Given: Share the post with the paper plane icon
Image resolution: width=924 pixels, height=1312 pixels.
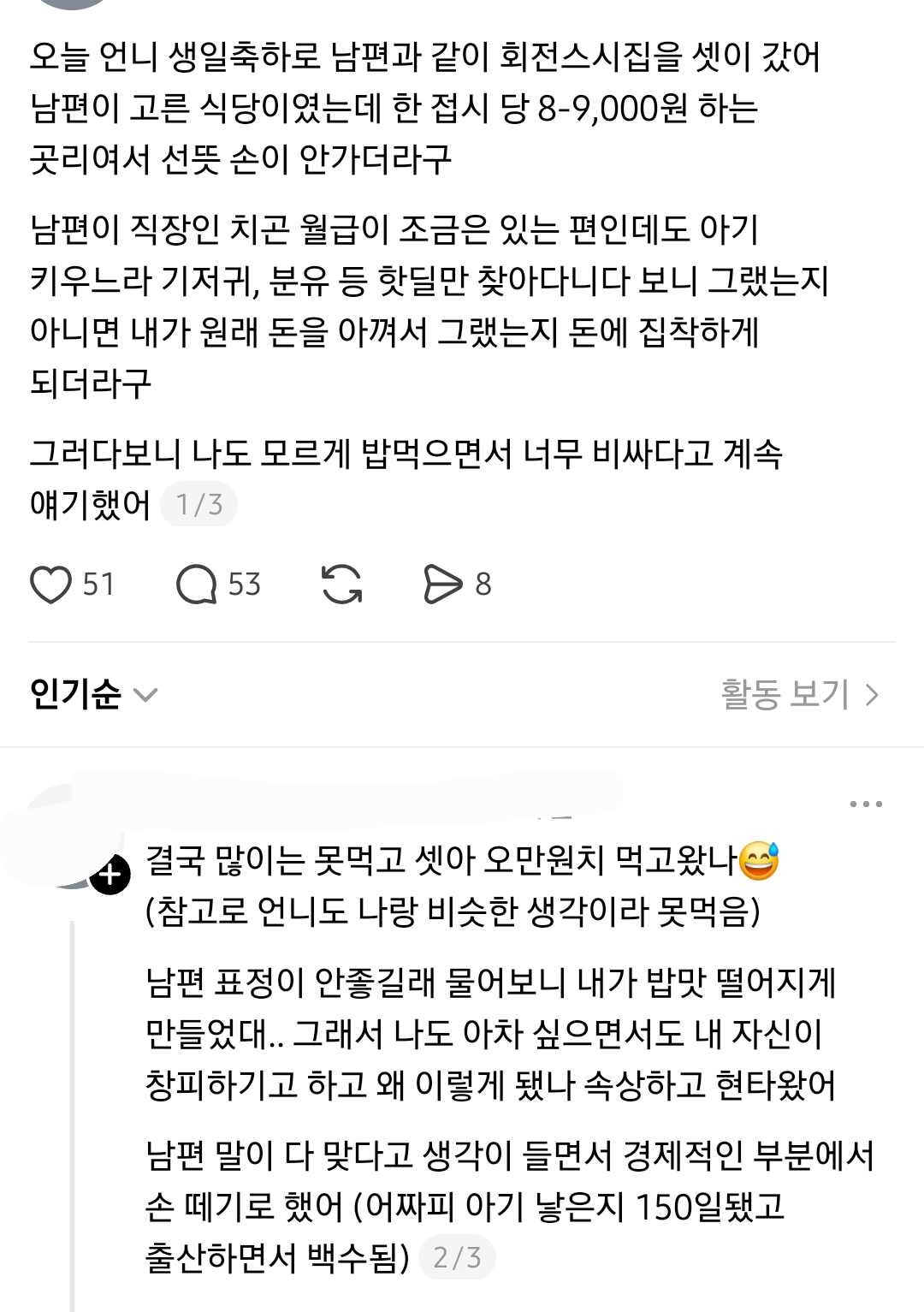Looking at the screenshot, I should point(445,583).
